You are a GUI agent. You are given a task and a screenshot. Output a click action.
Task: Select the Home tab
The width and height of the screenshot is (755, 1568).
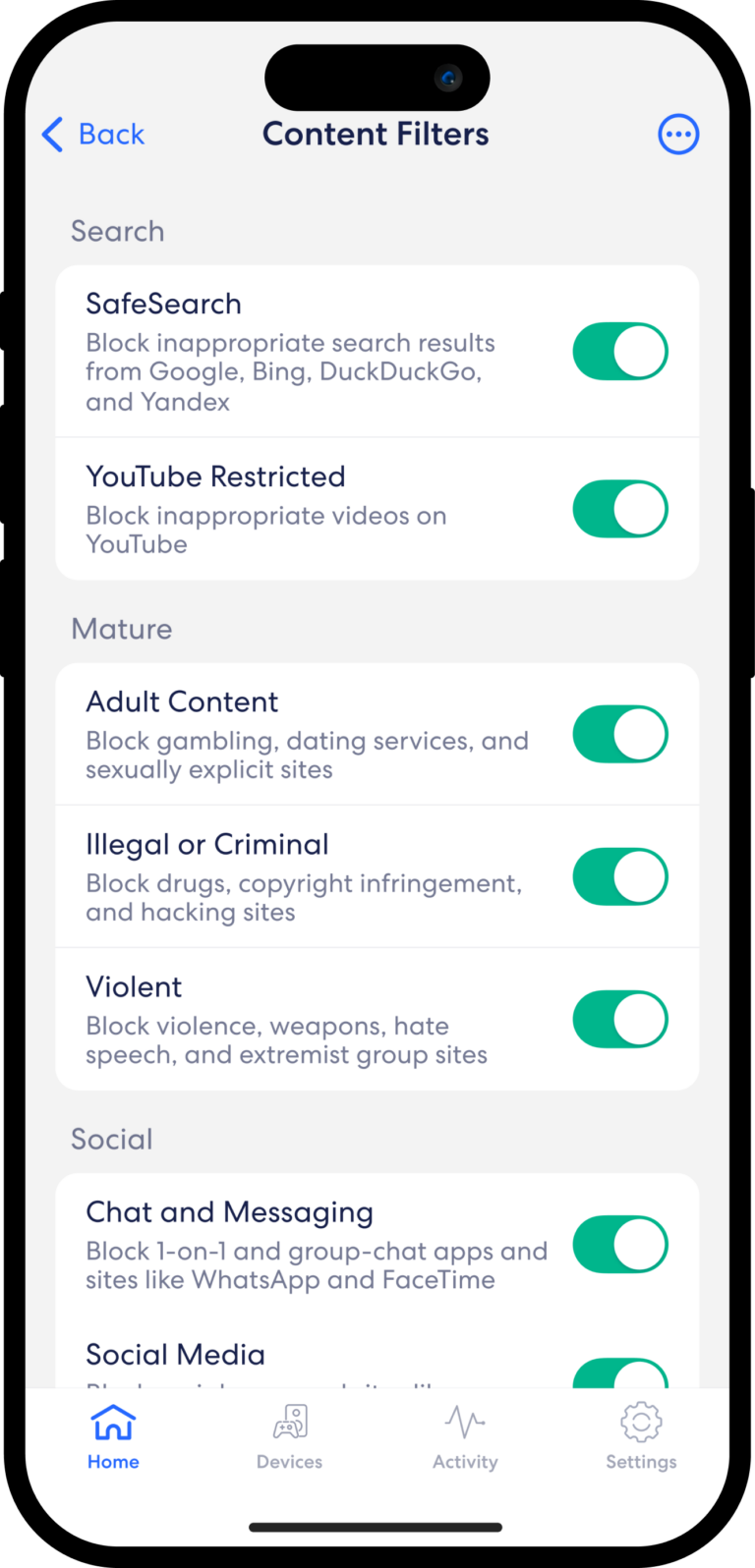coord(113,1436)
